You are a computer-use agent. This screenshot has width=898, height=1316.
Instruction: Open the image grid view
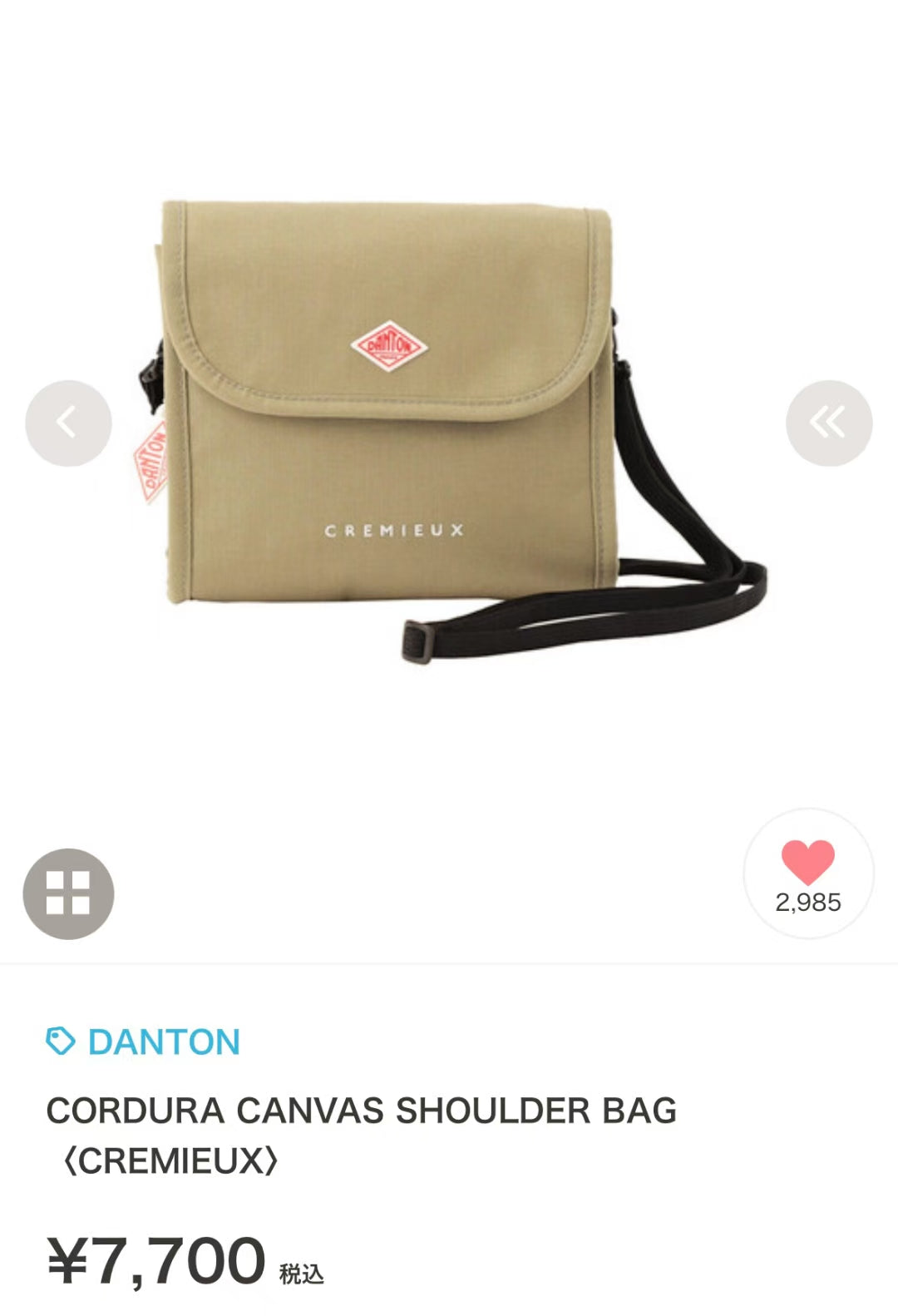(68, 893)
